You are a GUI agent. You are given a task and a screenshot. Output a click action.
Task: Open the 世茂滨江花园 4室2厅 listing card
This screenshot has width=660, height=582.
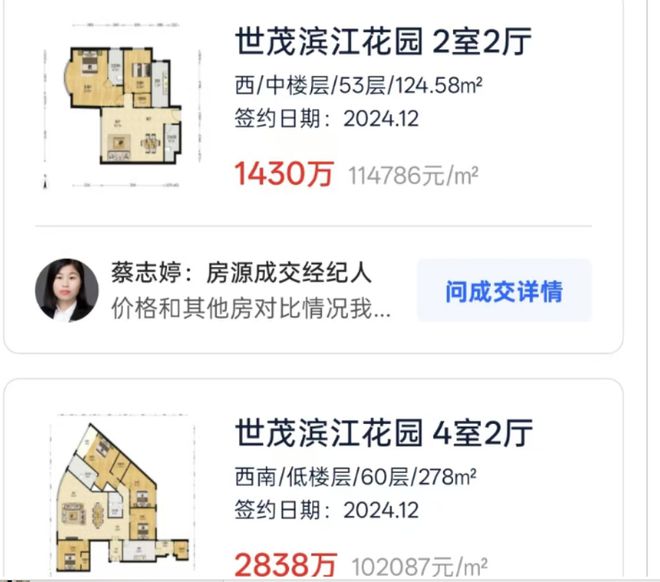(x=313, y=478)
